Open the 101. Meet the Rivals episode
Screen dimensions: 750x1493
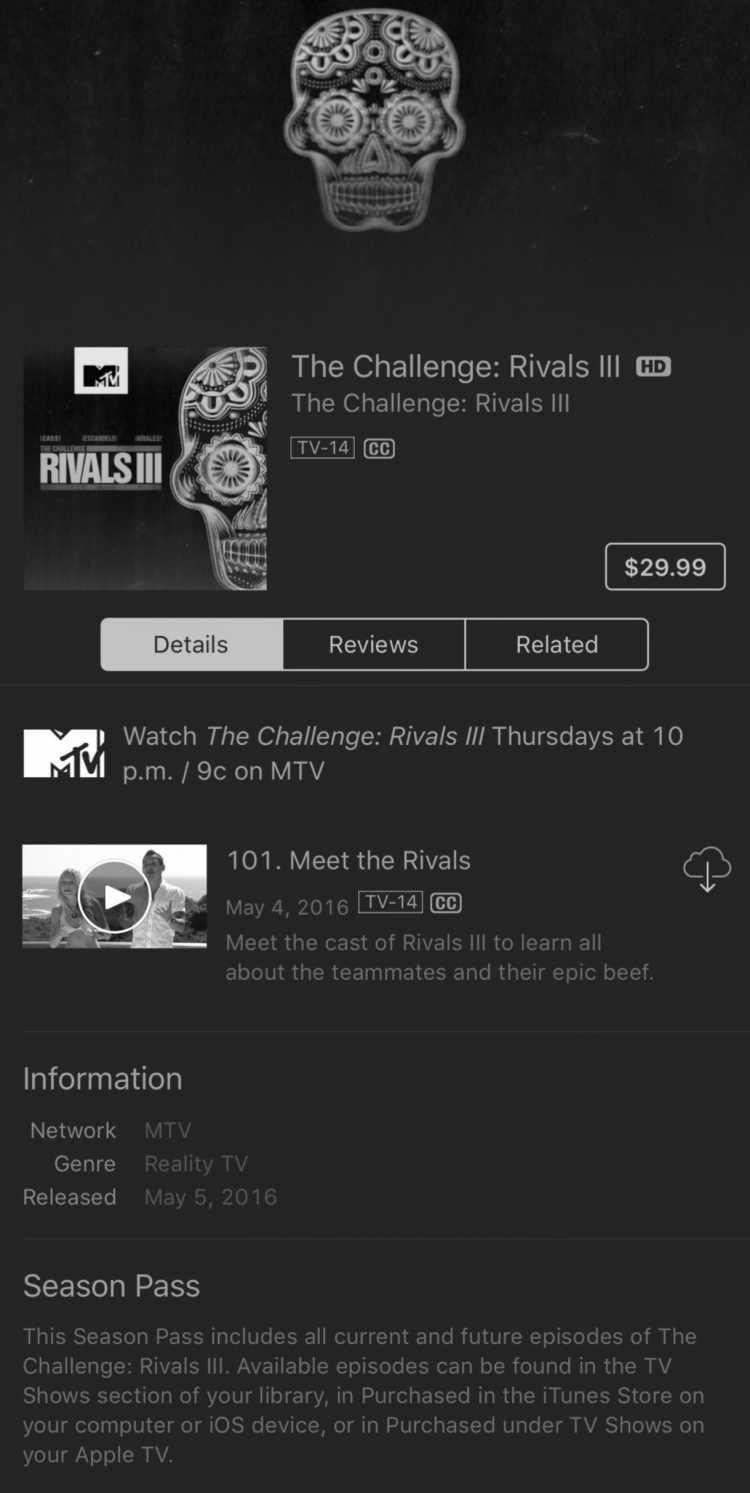(x=348, y=860)
